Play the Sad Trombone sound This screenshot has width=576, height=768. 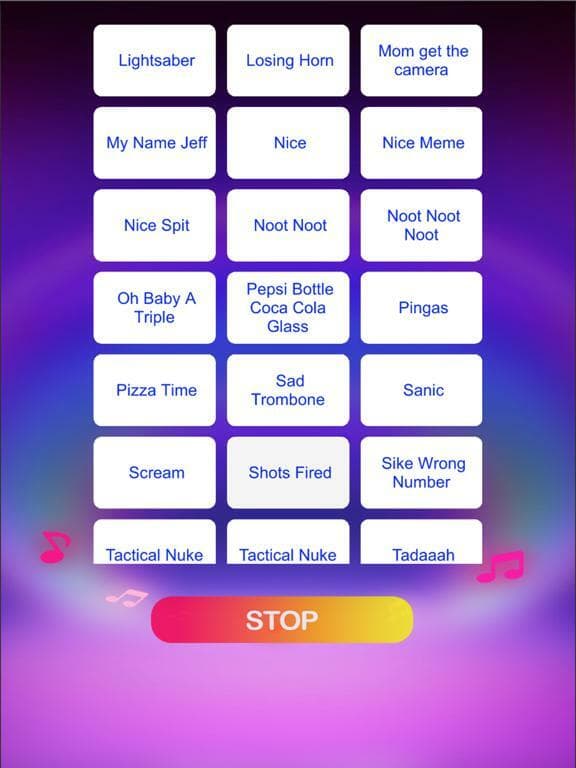tap(288, 390)
